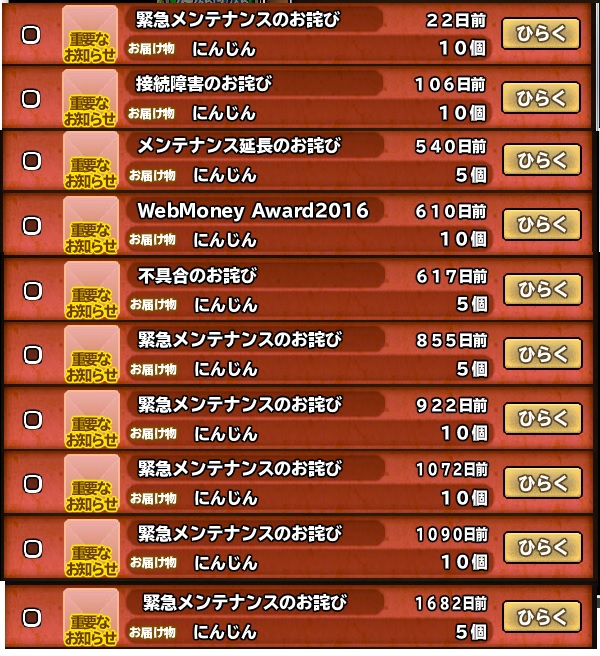
Task: Open メンテナンス延長のお詫び gift
Action: point(541,160)
